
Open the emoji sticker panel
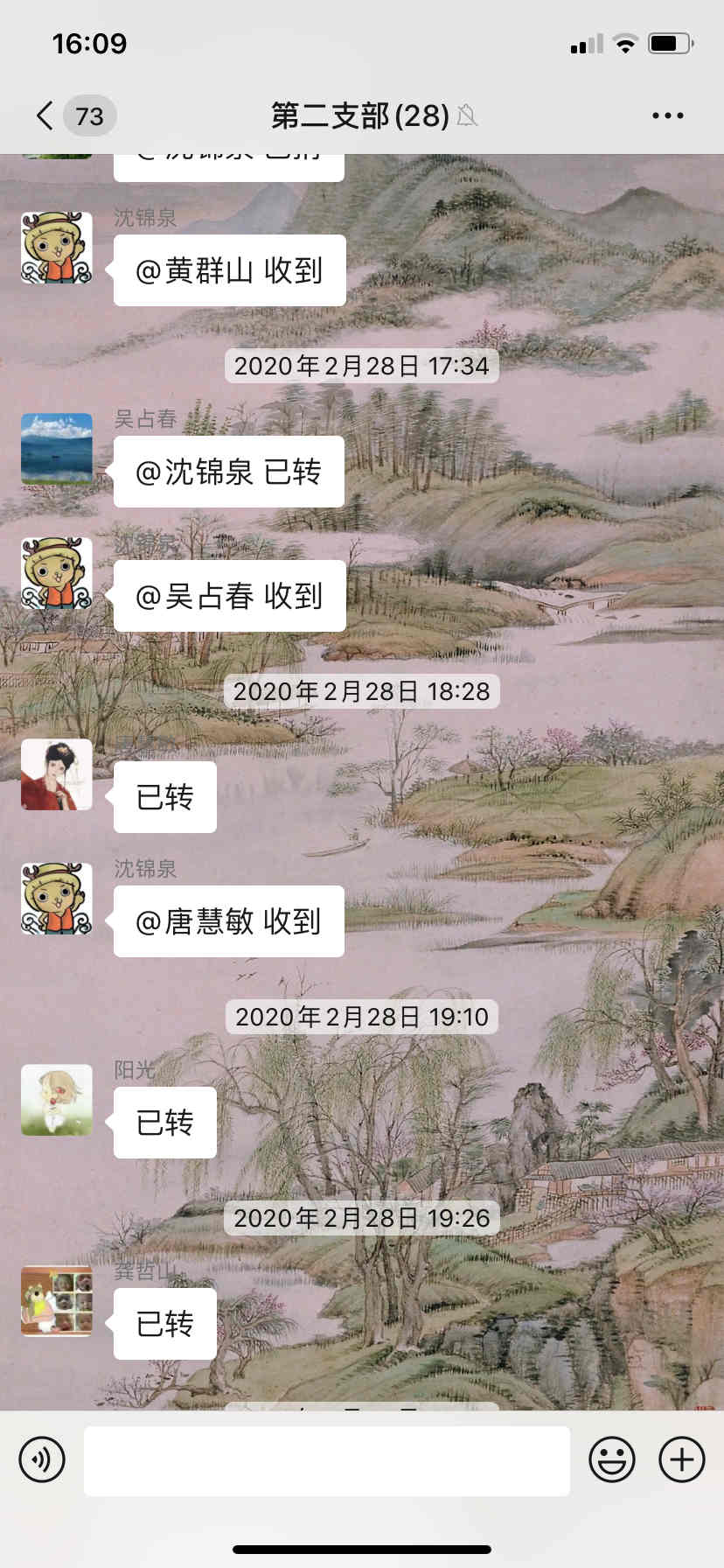tap(611, 1459)
